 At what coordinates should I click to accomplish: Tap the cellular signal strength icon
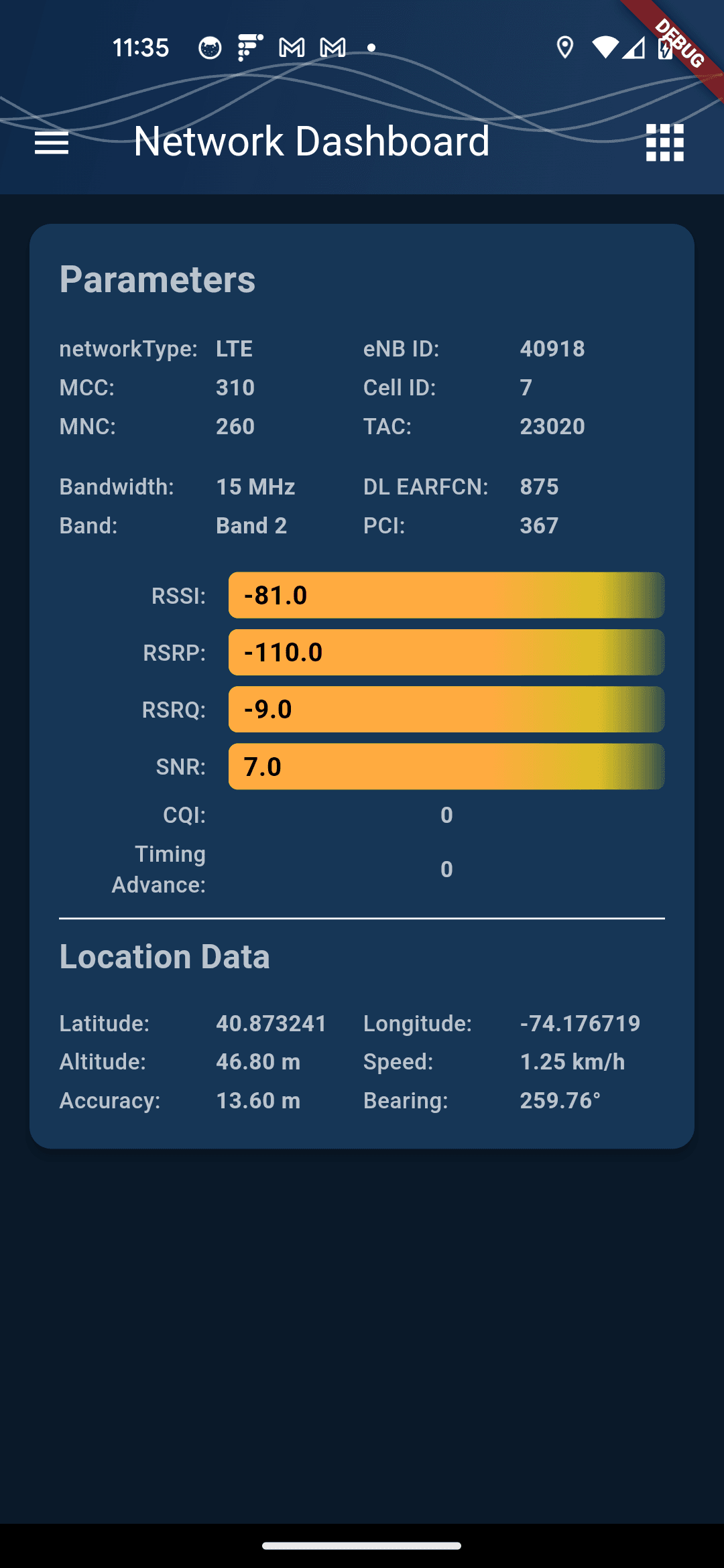(x=635, y=48)
